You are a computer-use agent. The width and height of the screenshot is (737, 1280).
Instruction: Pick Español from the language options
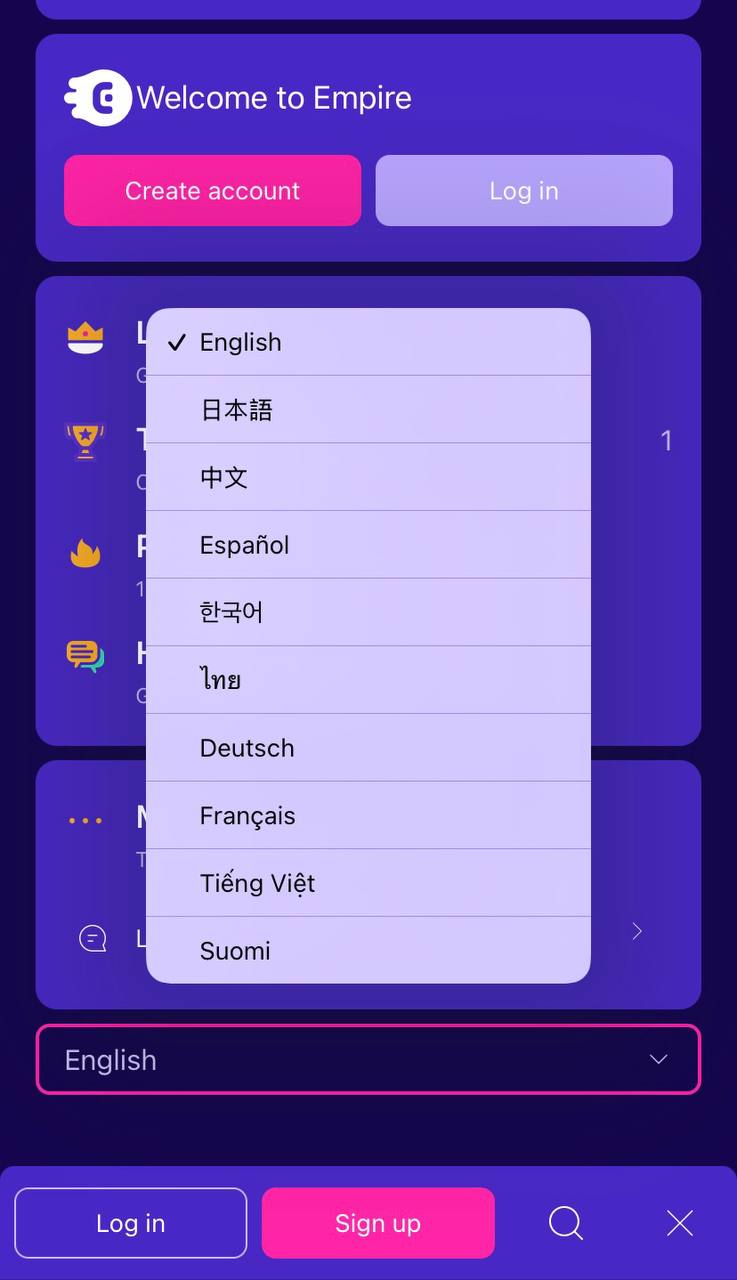(x=368, y=545)
